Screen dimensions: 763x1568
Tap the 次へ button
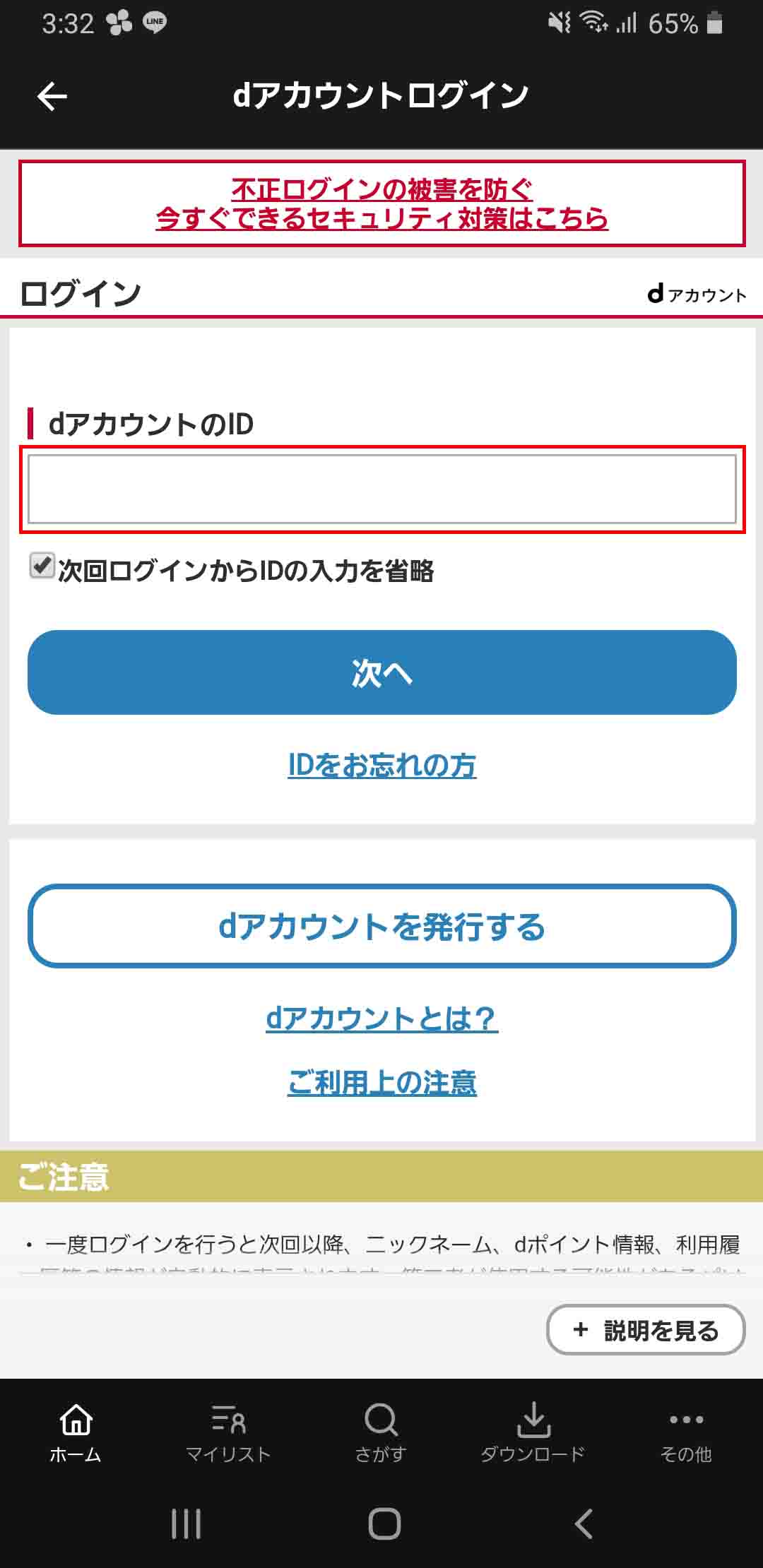[381, 672]
